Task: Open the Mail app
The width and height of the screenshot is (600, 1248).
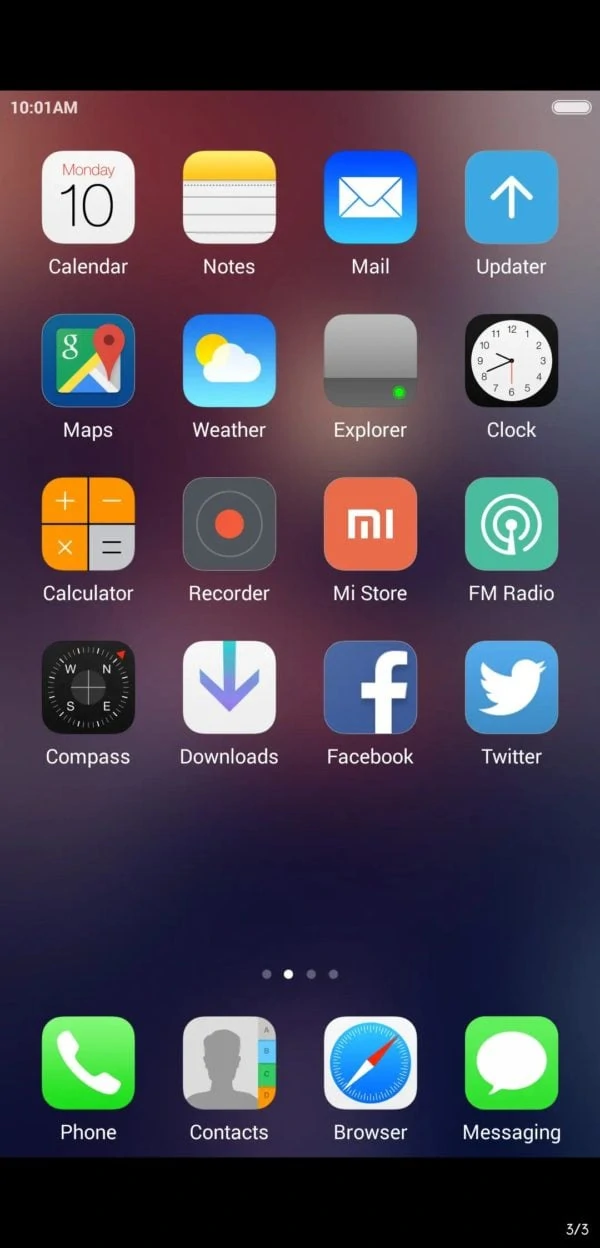Action: click(x=370, y=197)
